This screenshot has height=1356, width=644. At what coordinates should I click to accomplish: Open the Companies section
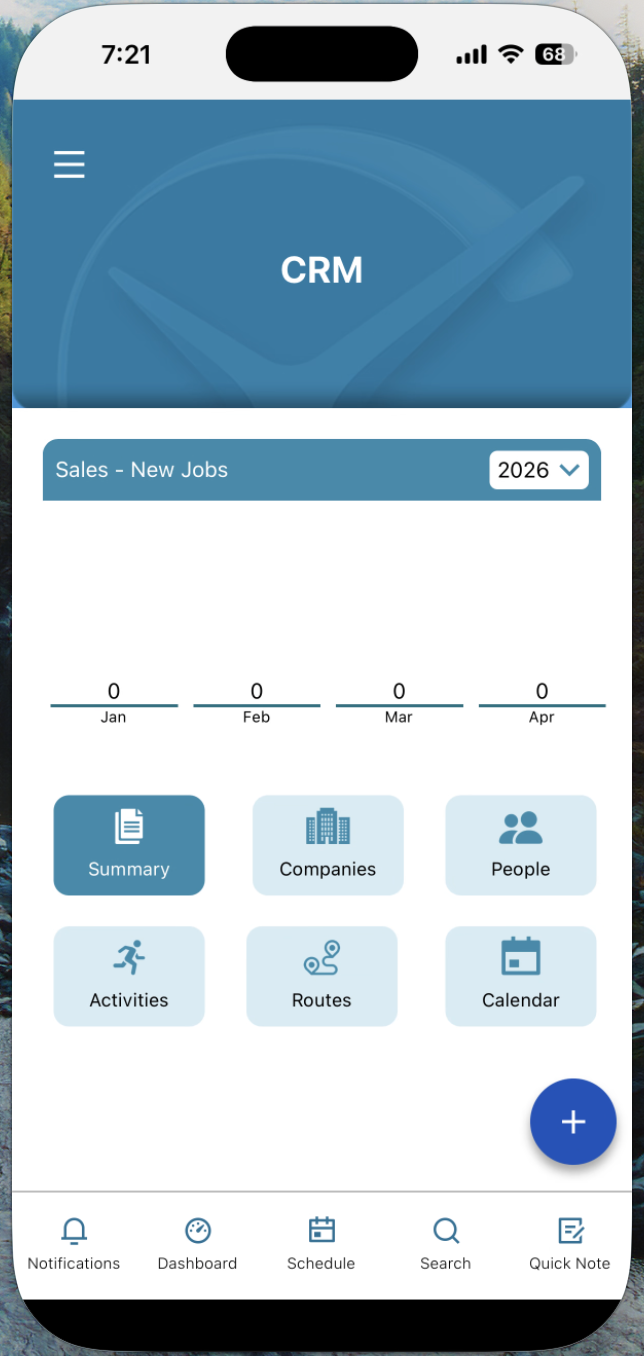pos(327,845)
